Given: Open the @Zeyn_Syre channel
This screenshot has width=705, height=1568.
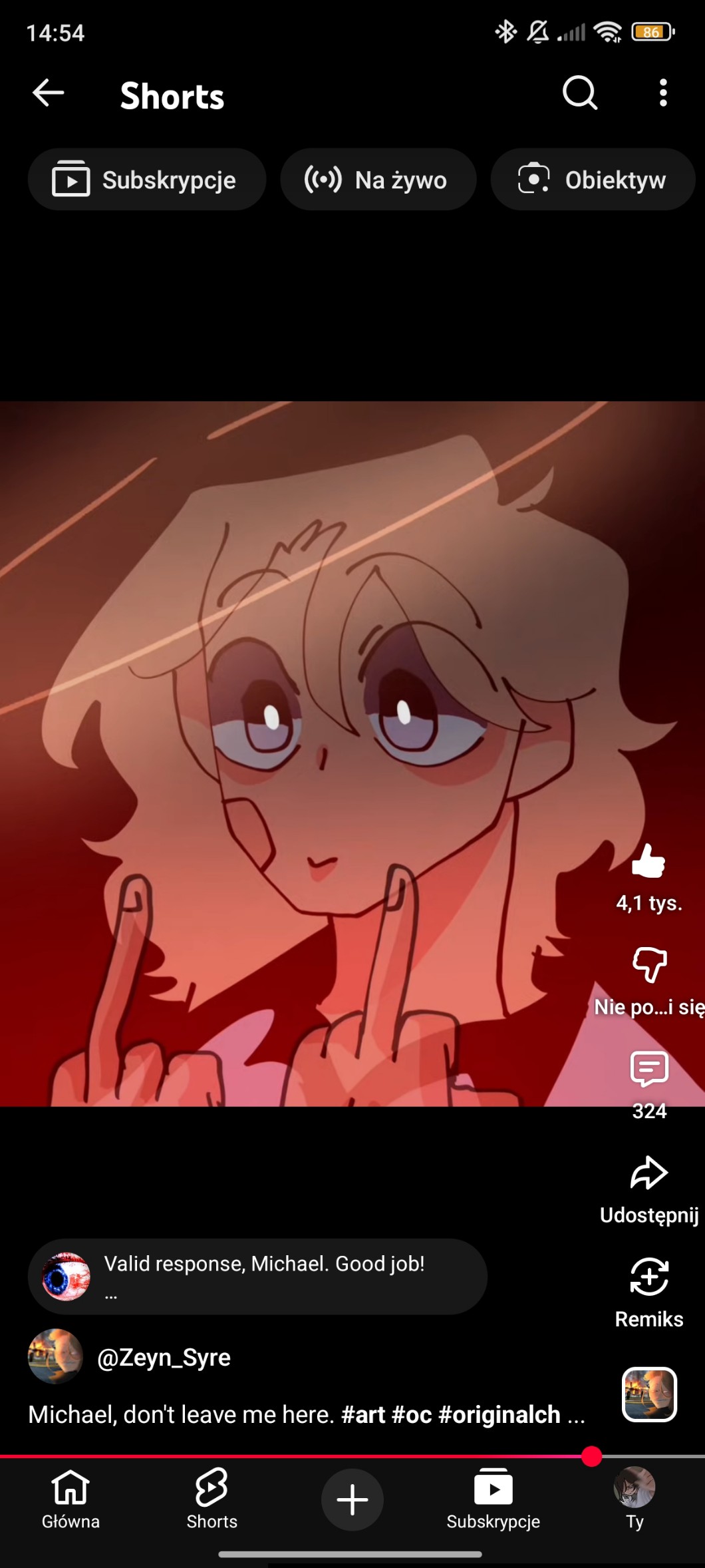Looking at the screenshot, I should (164, 1357).
